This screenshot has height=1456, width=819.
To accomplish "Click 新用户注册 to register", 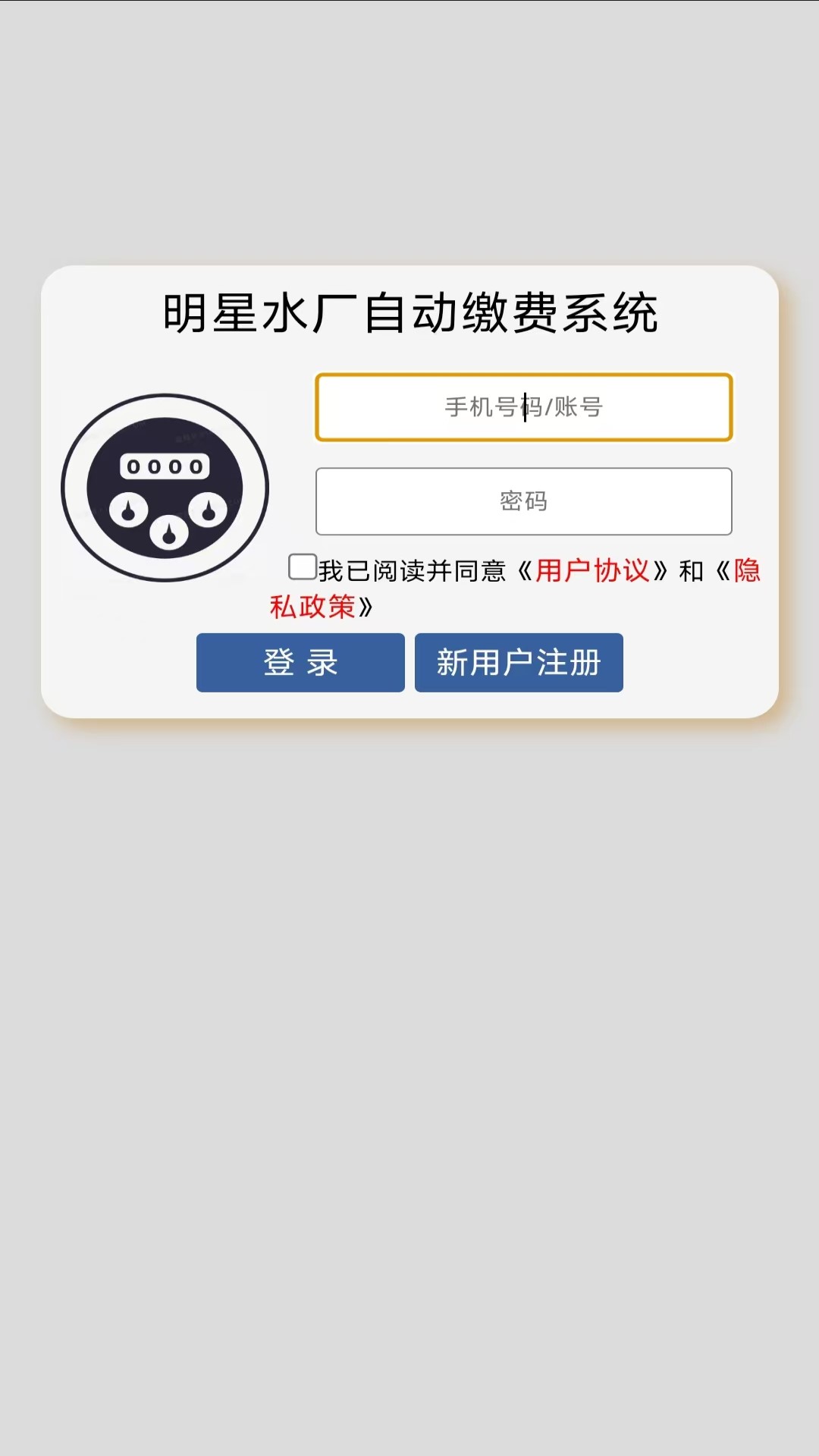I will (x=519, y=662).
